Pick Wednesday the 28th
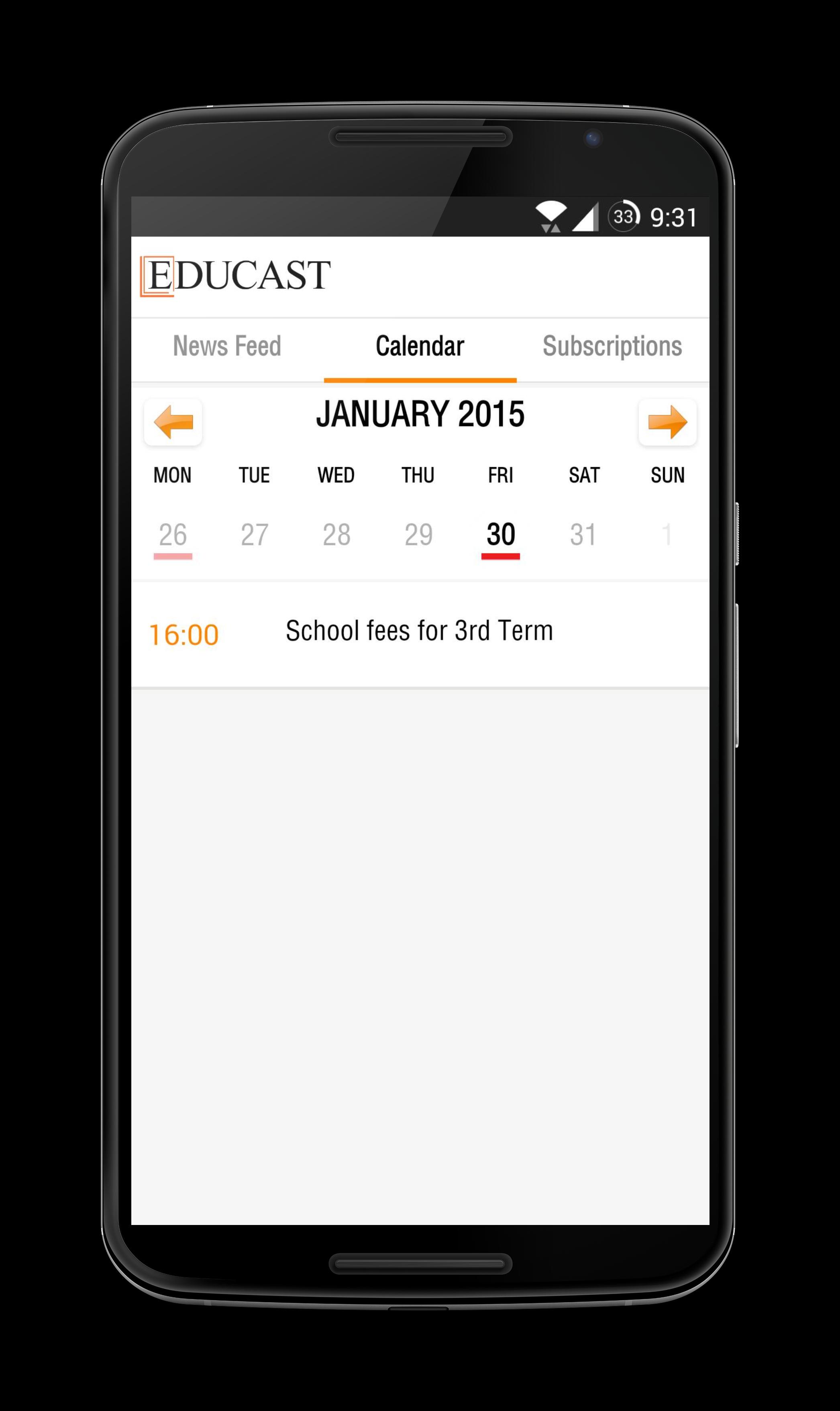 (x=336, y=534)
